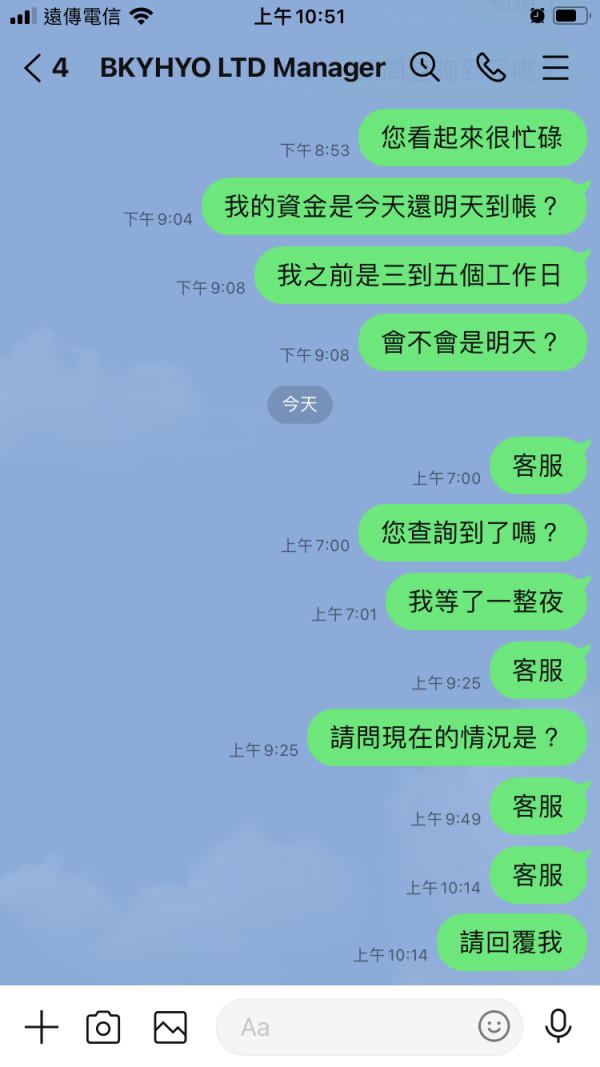
Task: Record a voice message with the microphone
Action: (558, 1026)
